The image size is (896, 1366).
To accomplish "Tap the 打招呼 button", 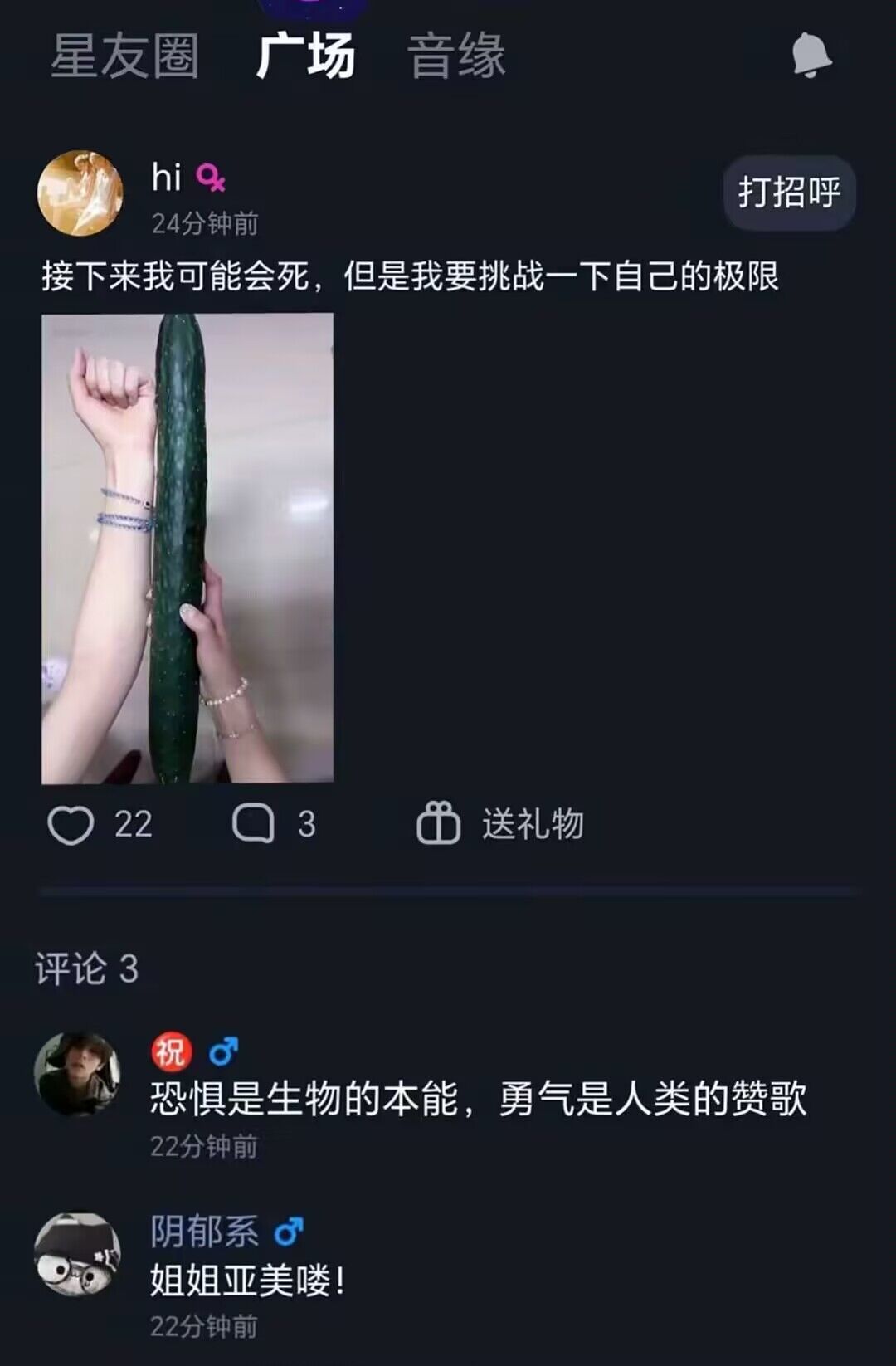I will (x=789, y=193).
